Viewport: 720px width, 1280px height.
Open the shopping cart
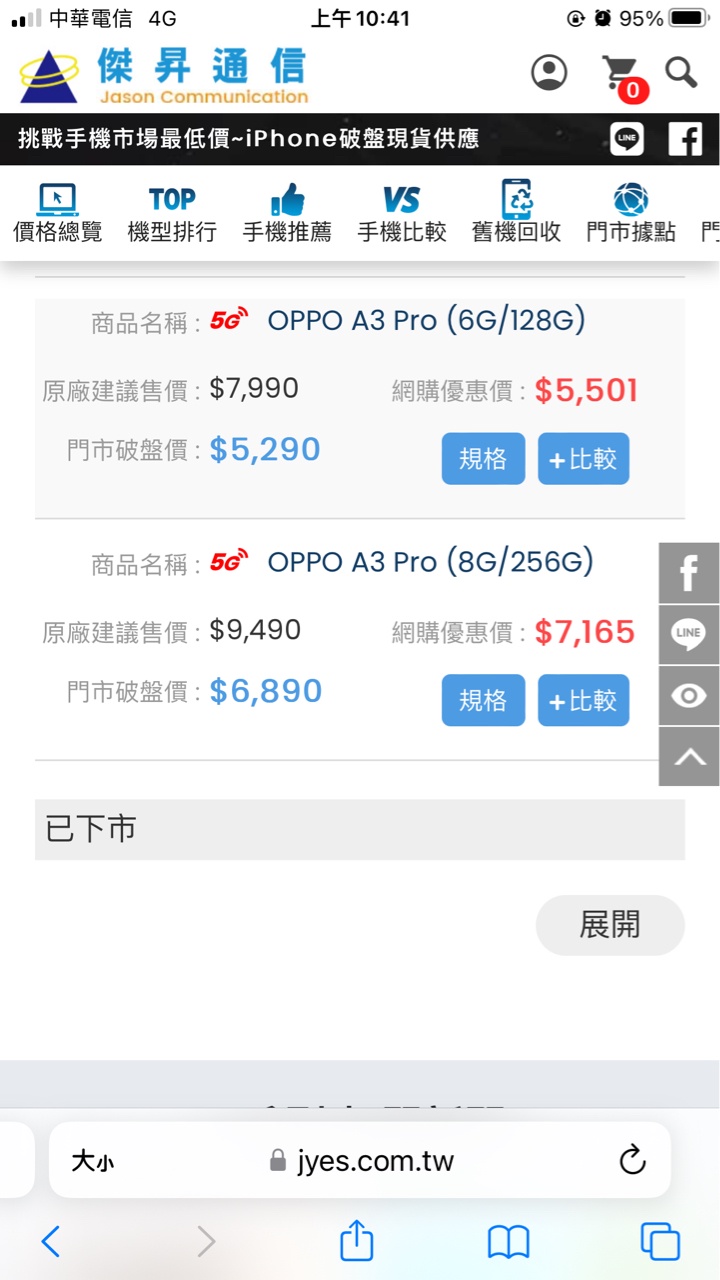[620, 74]
